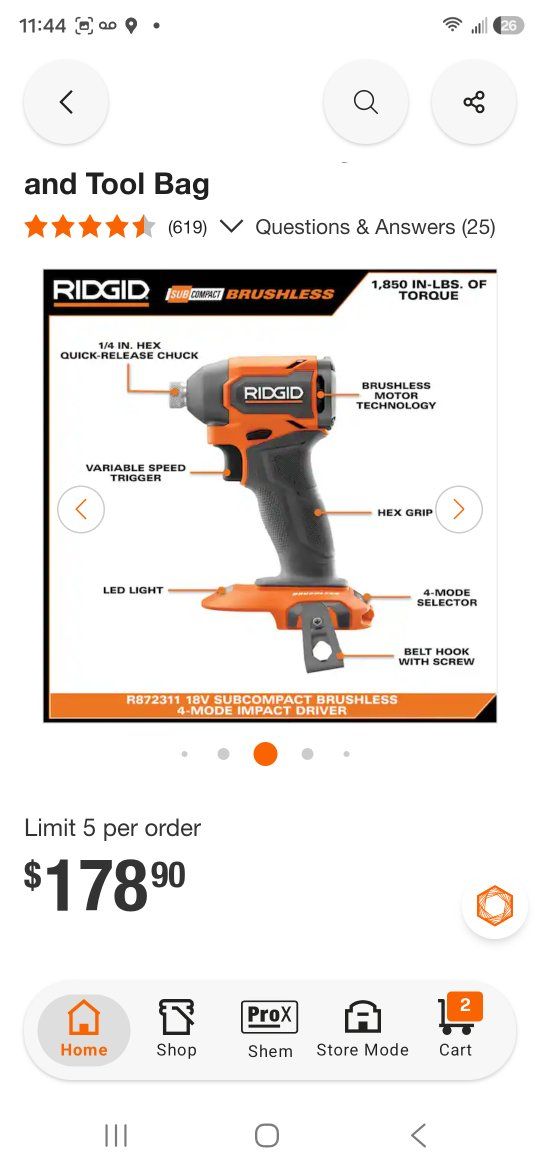Show the previous product image
Screen dimensions: 540x1170
point(81,510)
